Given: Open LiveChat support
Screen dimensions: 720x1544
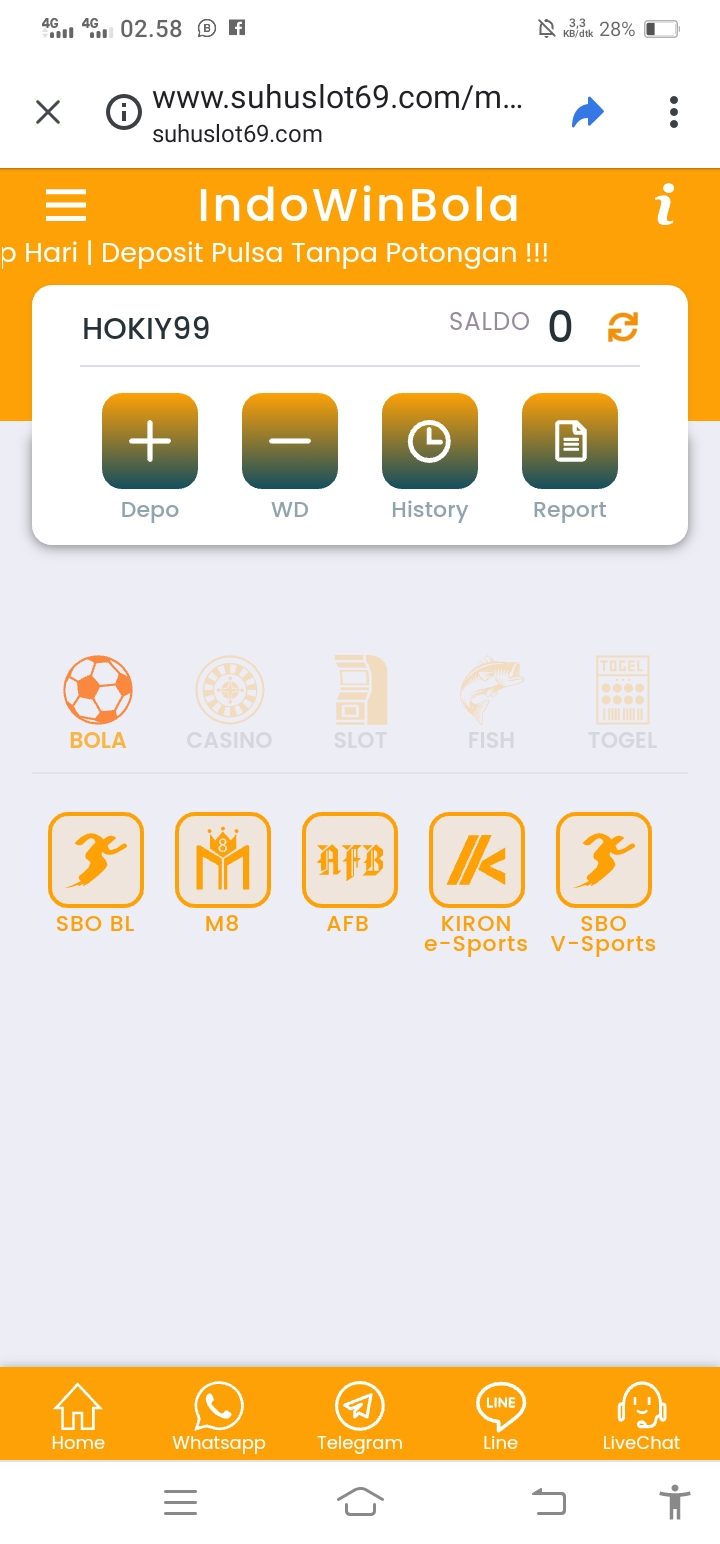Looking at the screenshot, I should (641, 1416).
